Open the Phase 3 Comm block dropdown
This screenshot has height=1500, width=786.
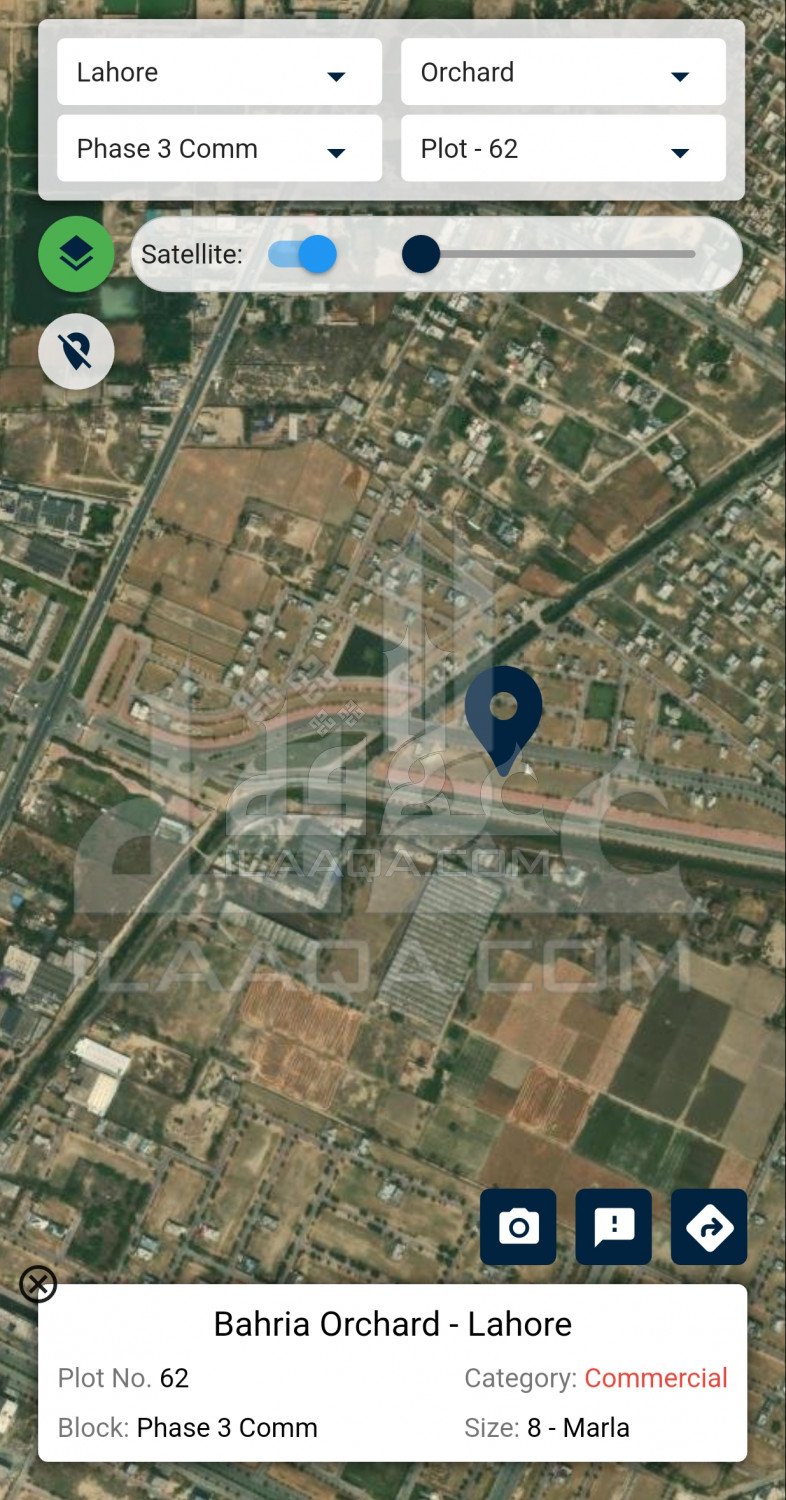pyautogui.click(x=219, y=149)
